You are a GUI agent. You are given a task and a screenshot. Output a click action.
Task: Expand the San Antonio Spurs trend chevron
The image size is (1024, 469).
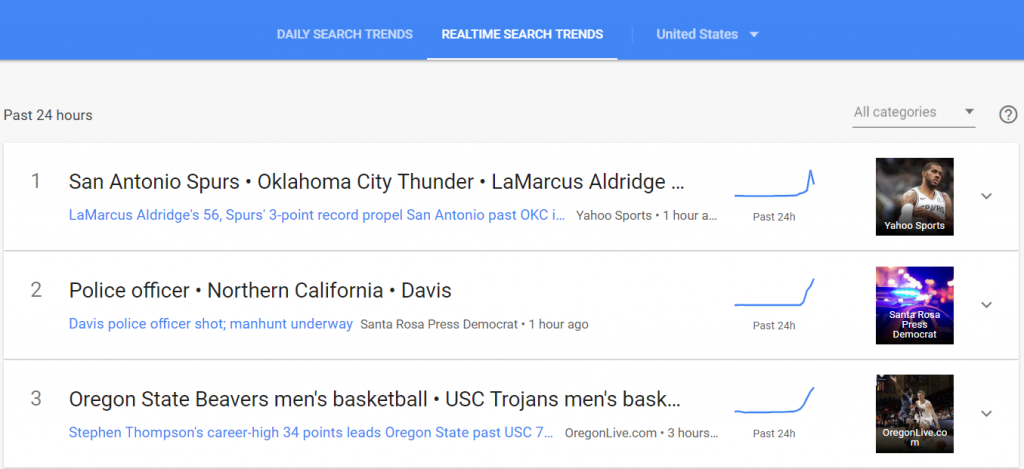click(986, 196)
